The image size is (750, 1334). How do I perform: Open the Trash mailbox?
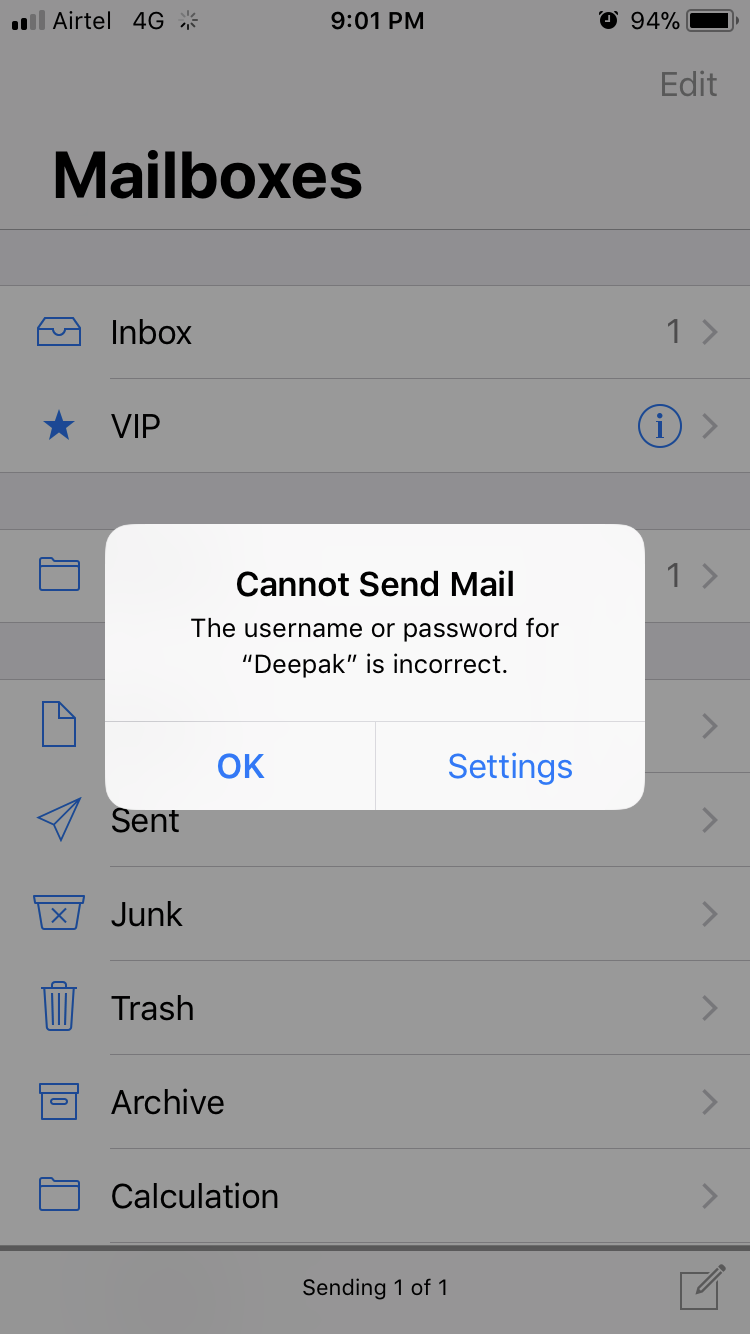375,1008
